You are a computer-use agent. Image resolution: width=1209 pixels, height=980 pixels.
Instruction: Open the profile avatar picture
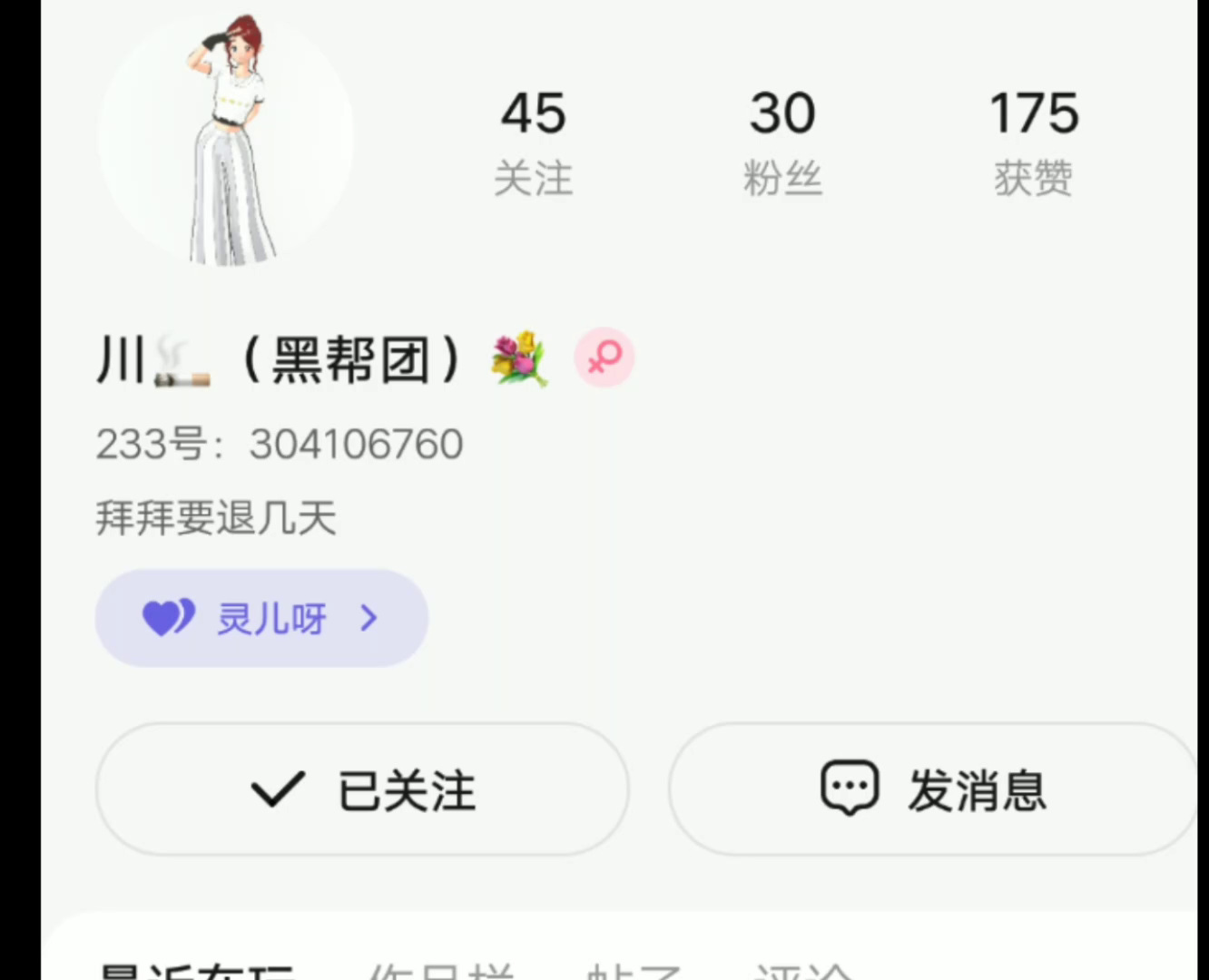(226, 141)
